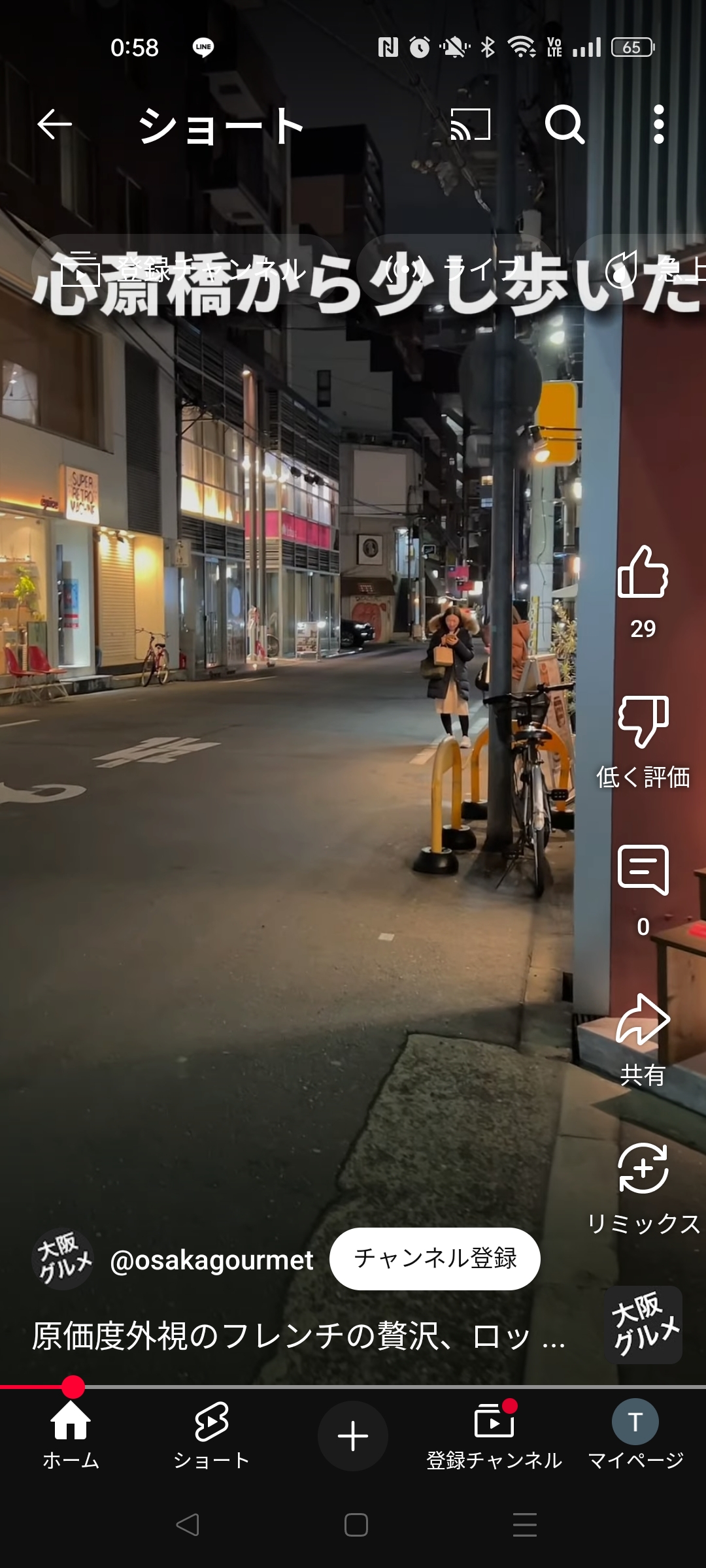Switch to the ショート tab
706x1568 pixels.
click(211, 1435)
